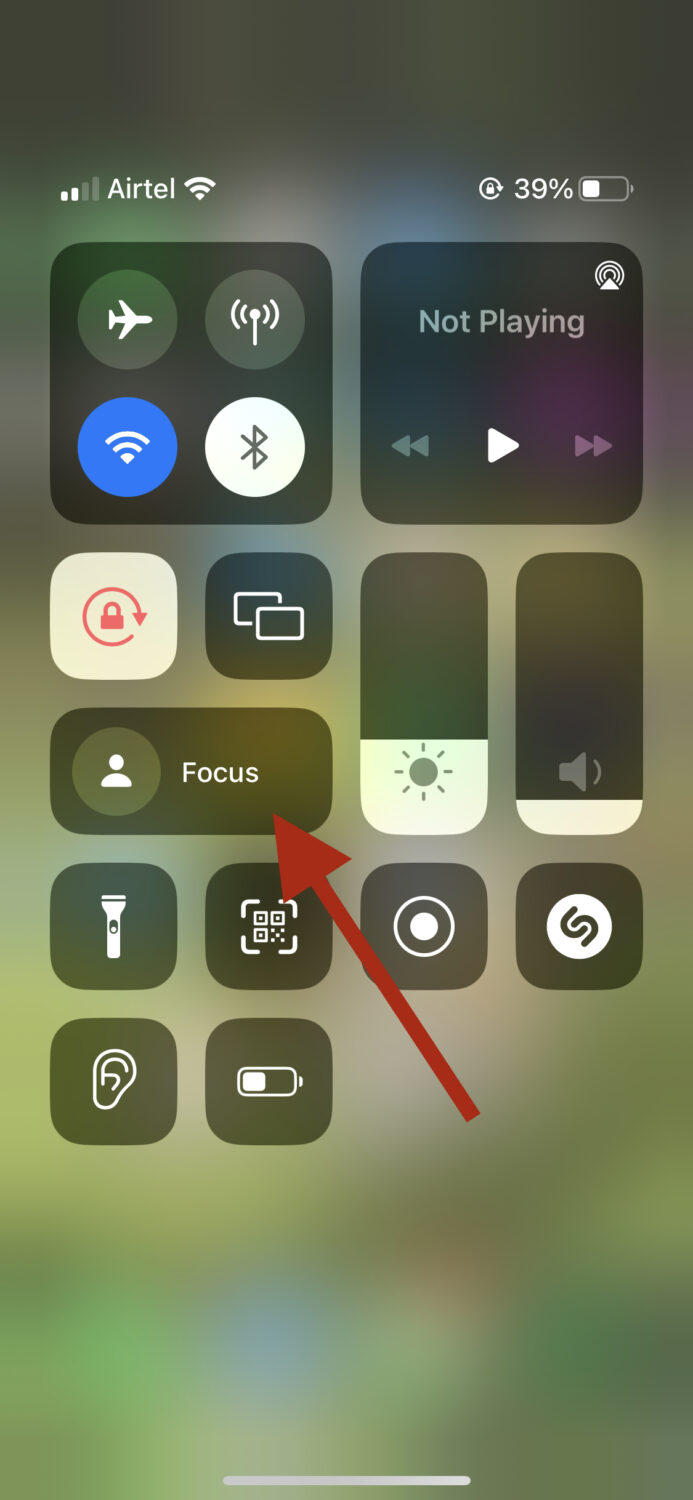Identify music with Shazam
This screenshot has height=1500, width=693.
pos(579,926)
